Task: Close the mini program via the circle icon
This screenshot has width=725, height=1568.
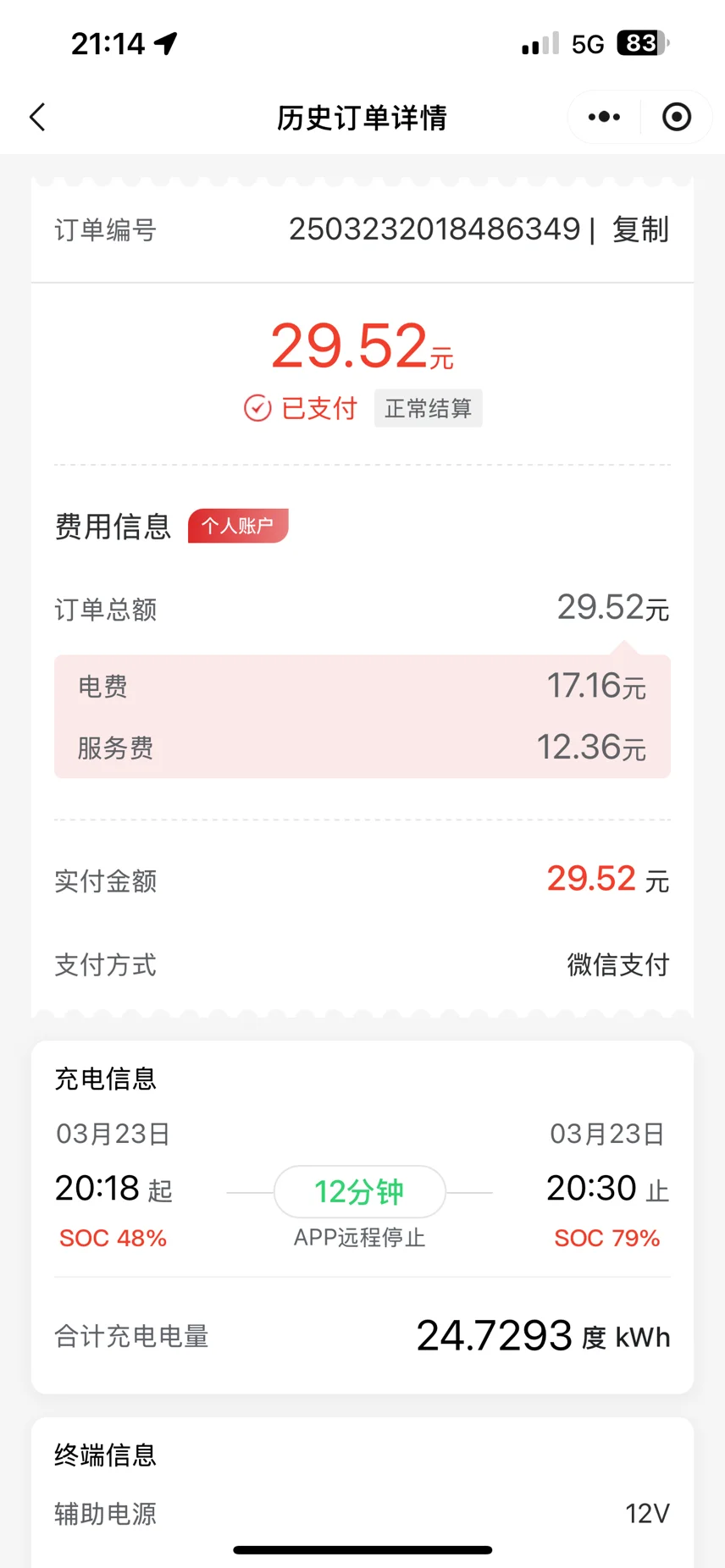Action: click(x=677, y=117)
